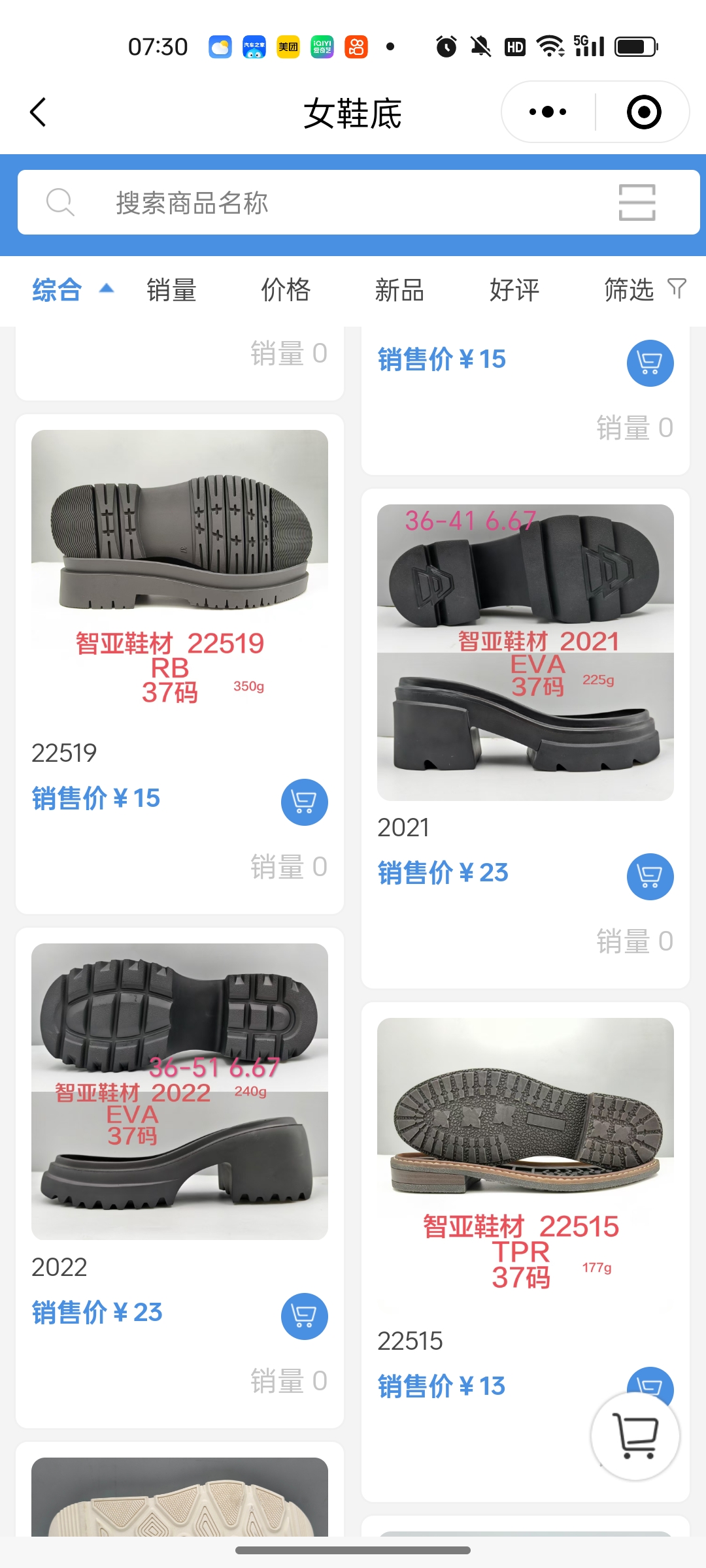
Task: Open product card 2022
Action: 180,1091
